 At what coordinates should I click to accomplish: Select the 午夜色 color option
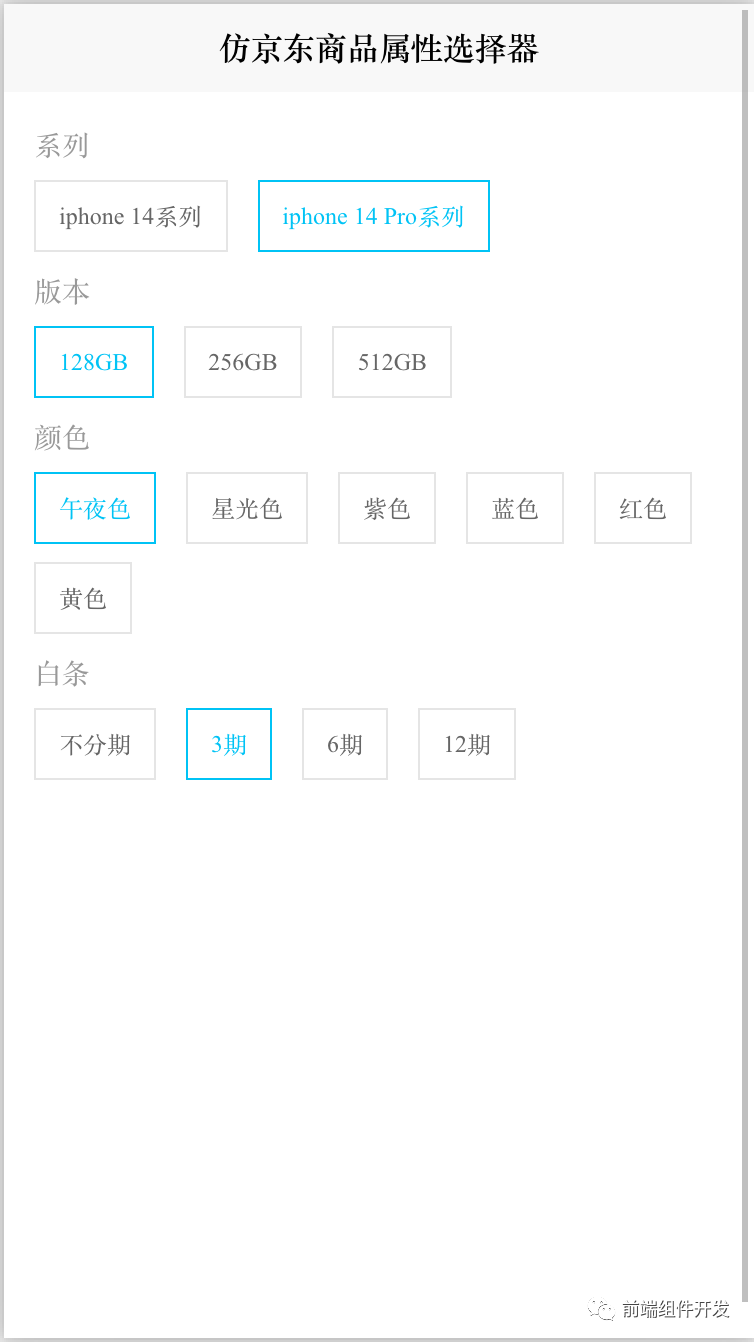point(94,508)
